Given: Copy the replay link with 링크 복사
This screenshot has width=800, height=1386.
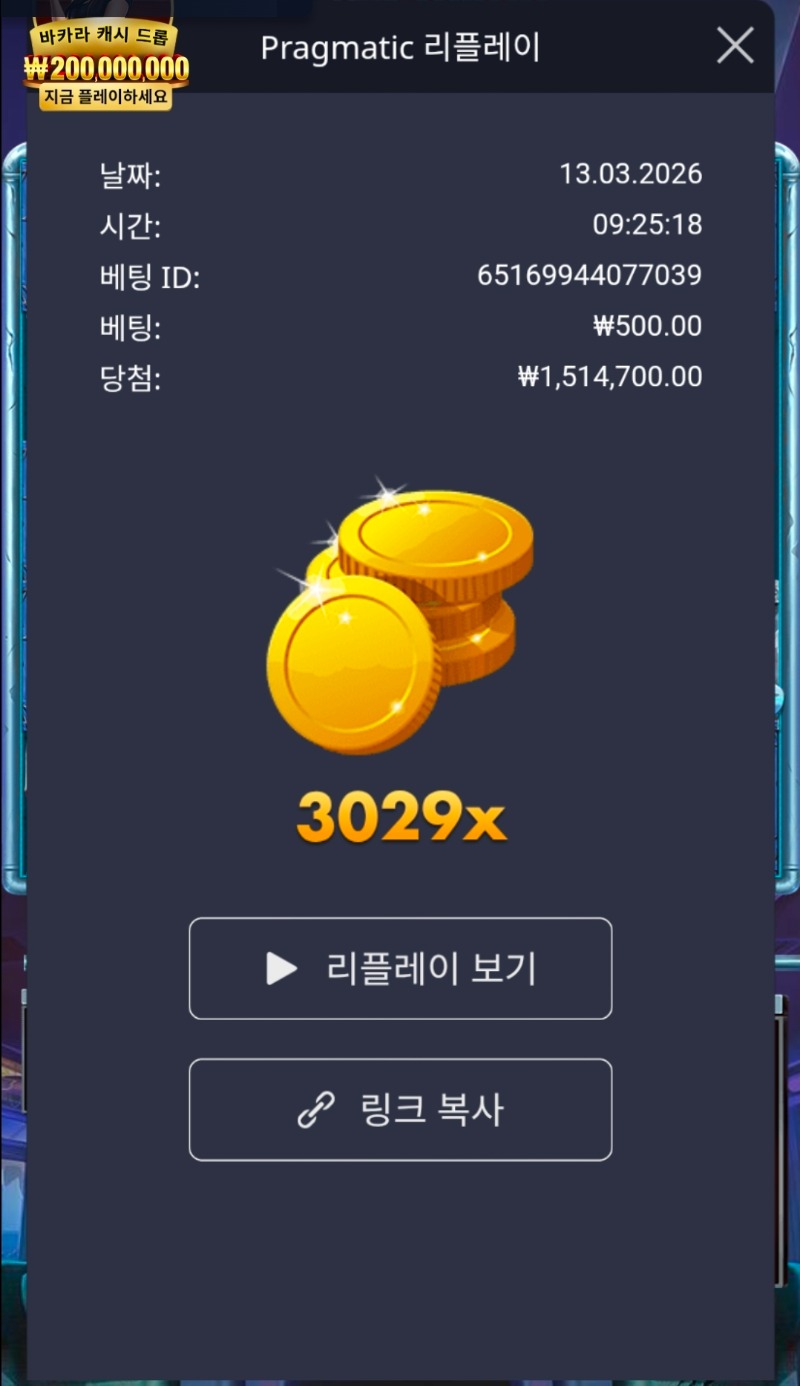Looking at the screenshot, I should [400, 1110].
